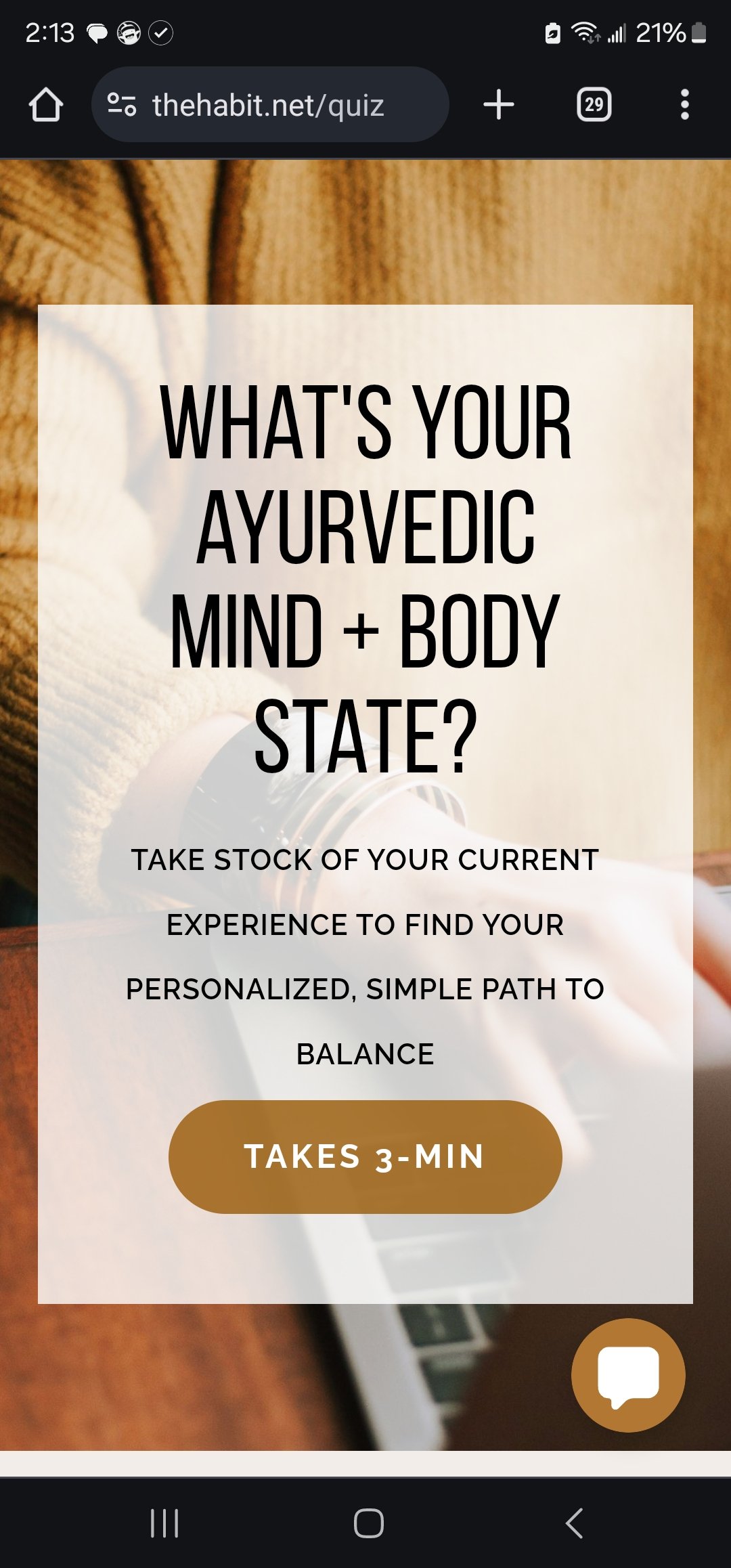Go back using system navigation
The height and width of the screenshot is (1568, 731).
pos(574,1523)
